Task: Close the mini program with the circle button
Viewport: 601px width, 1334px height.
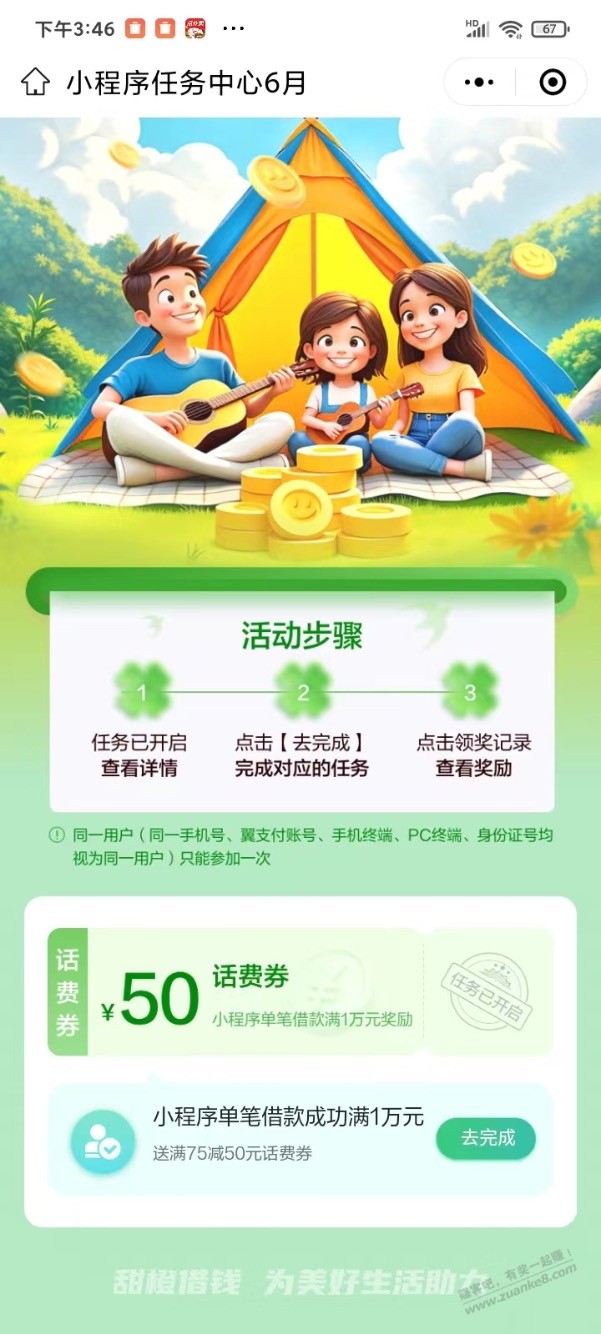Action: (552, 82)
